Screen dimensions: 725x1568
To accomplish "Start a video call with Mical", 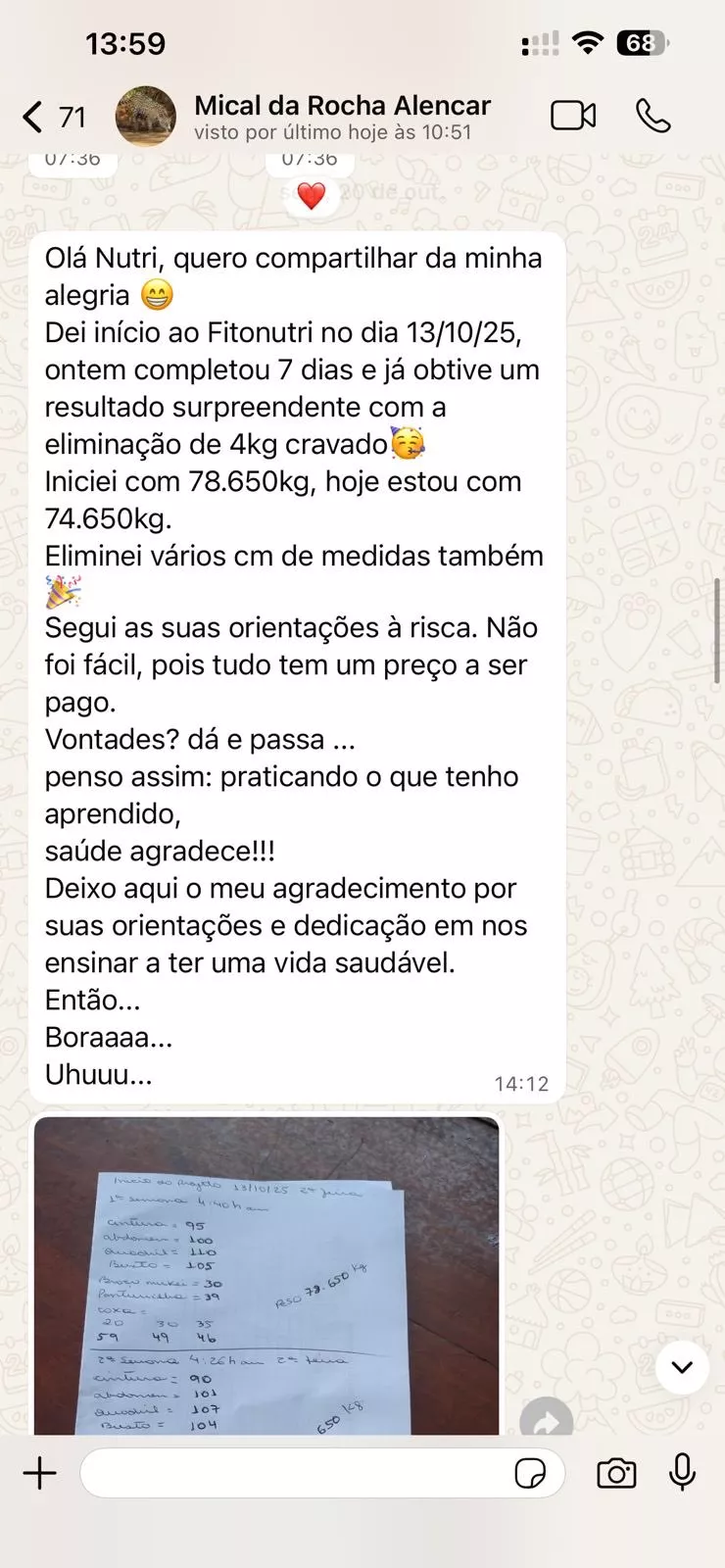I will pos(573,116).
